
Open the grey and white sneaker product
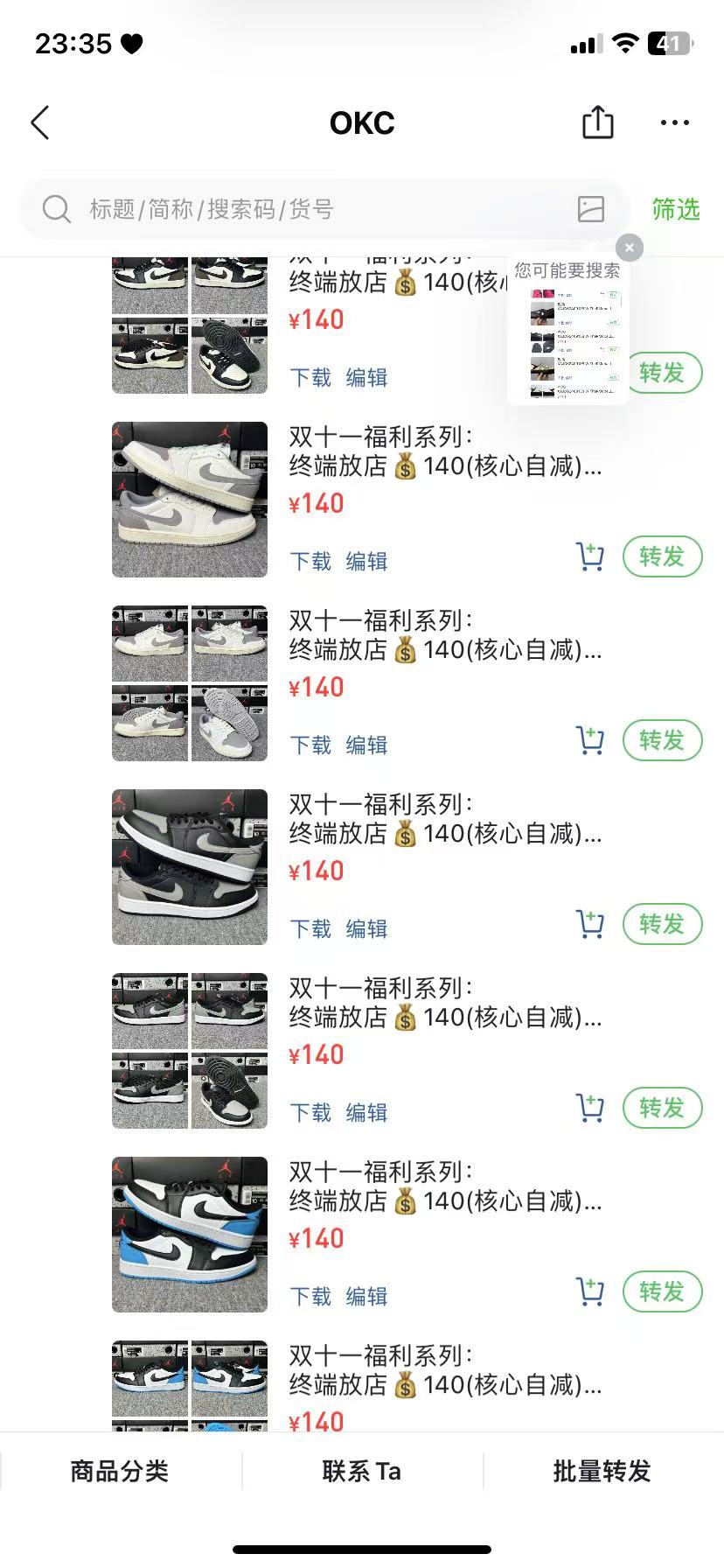tap(190, 500)
